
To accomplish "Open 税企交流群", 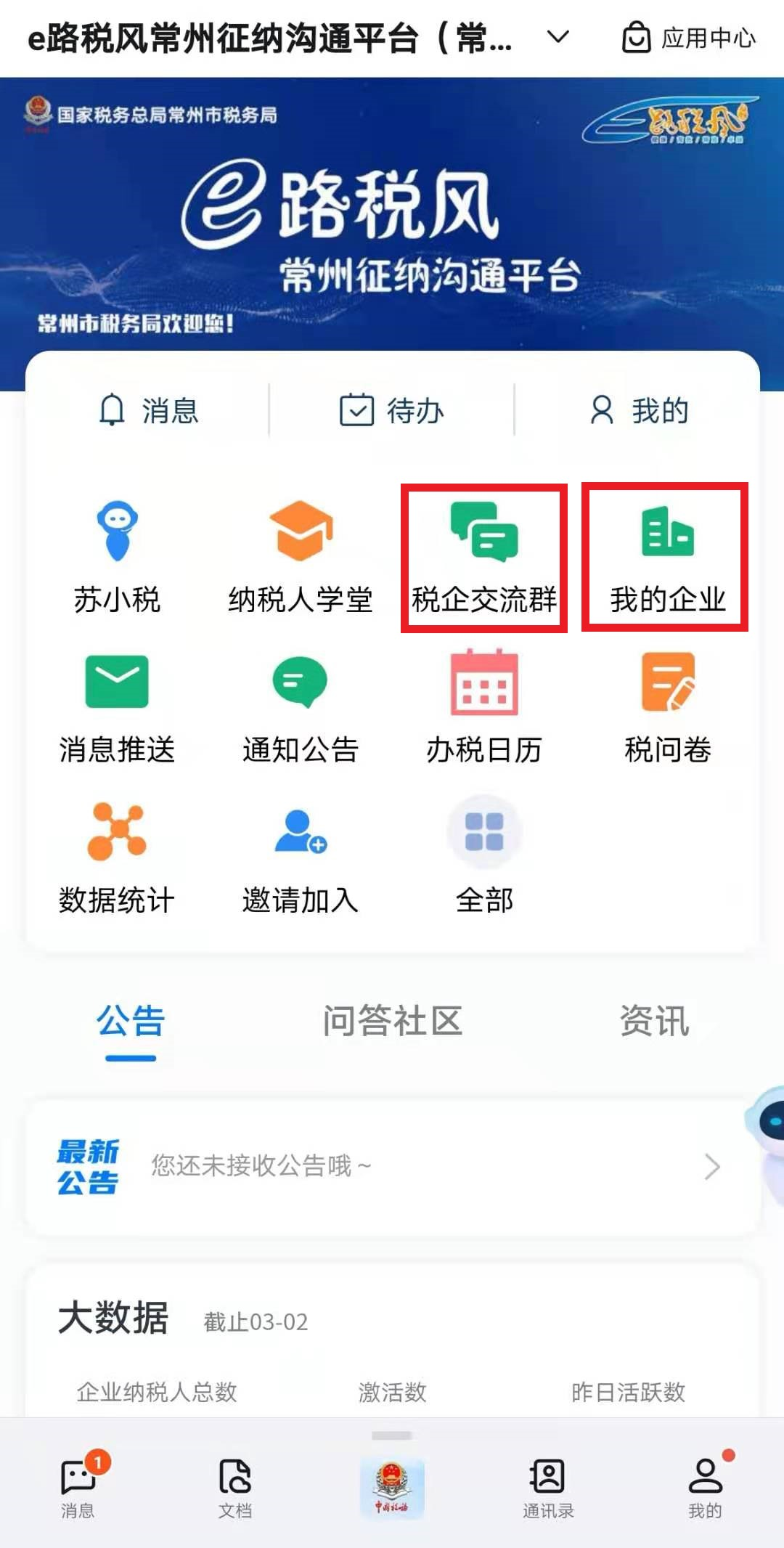I will [484, 558].
